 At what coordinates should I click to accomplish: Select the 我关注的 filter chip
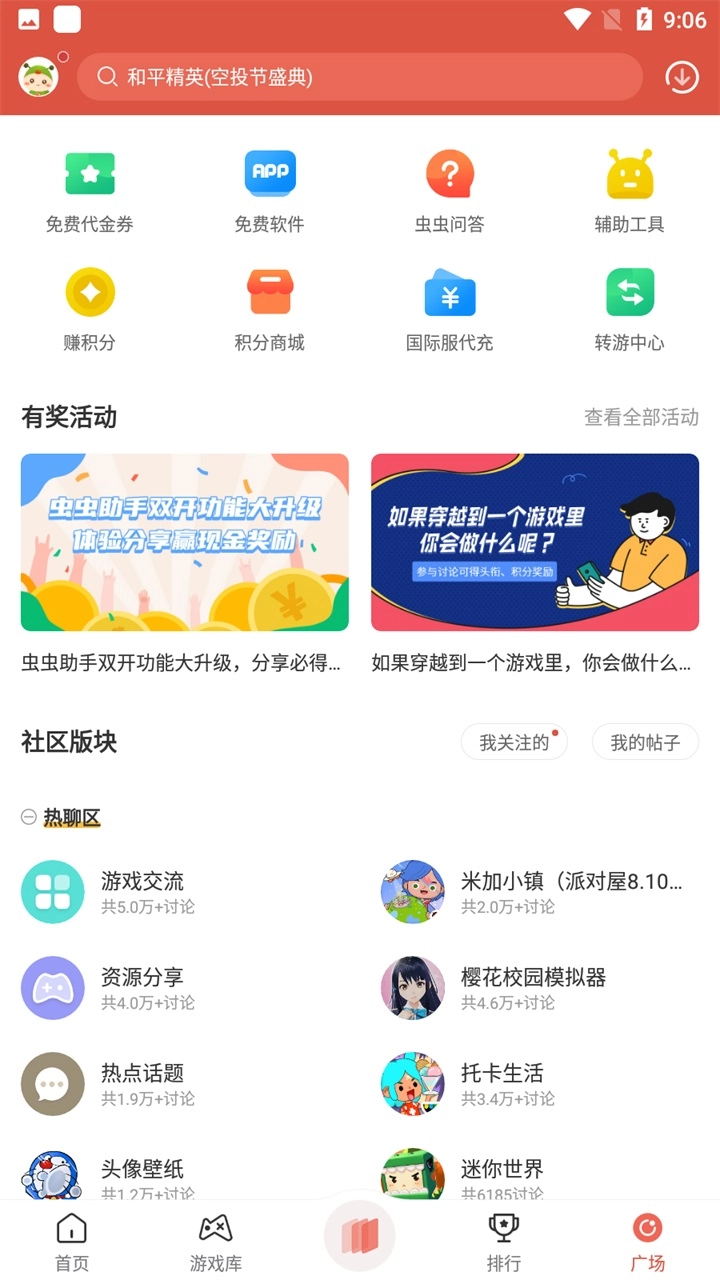513,742
